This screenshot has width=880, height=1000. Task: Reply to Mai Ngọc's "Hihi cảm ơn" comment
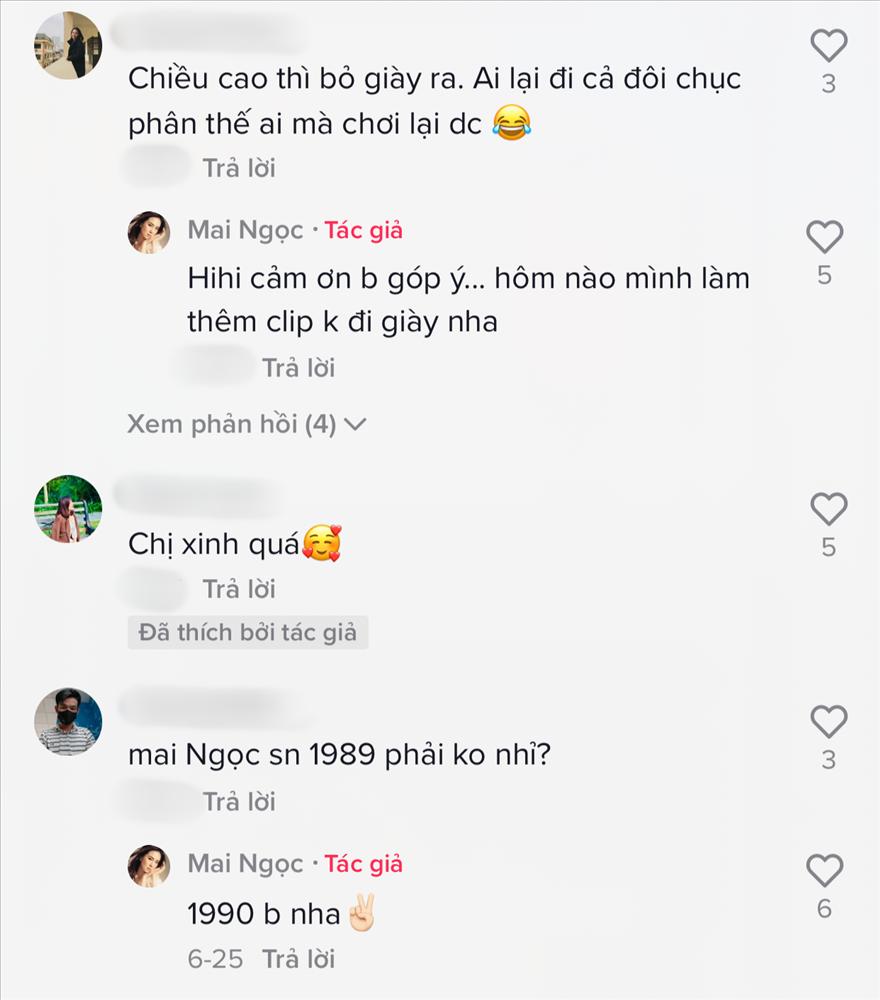coord(298,368)
